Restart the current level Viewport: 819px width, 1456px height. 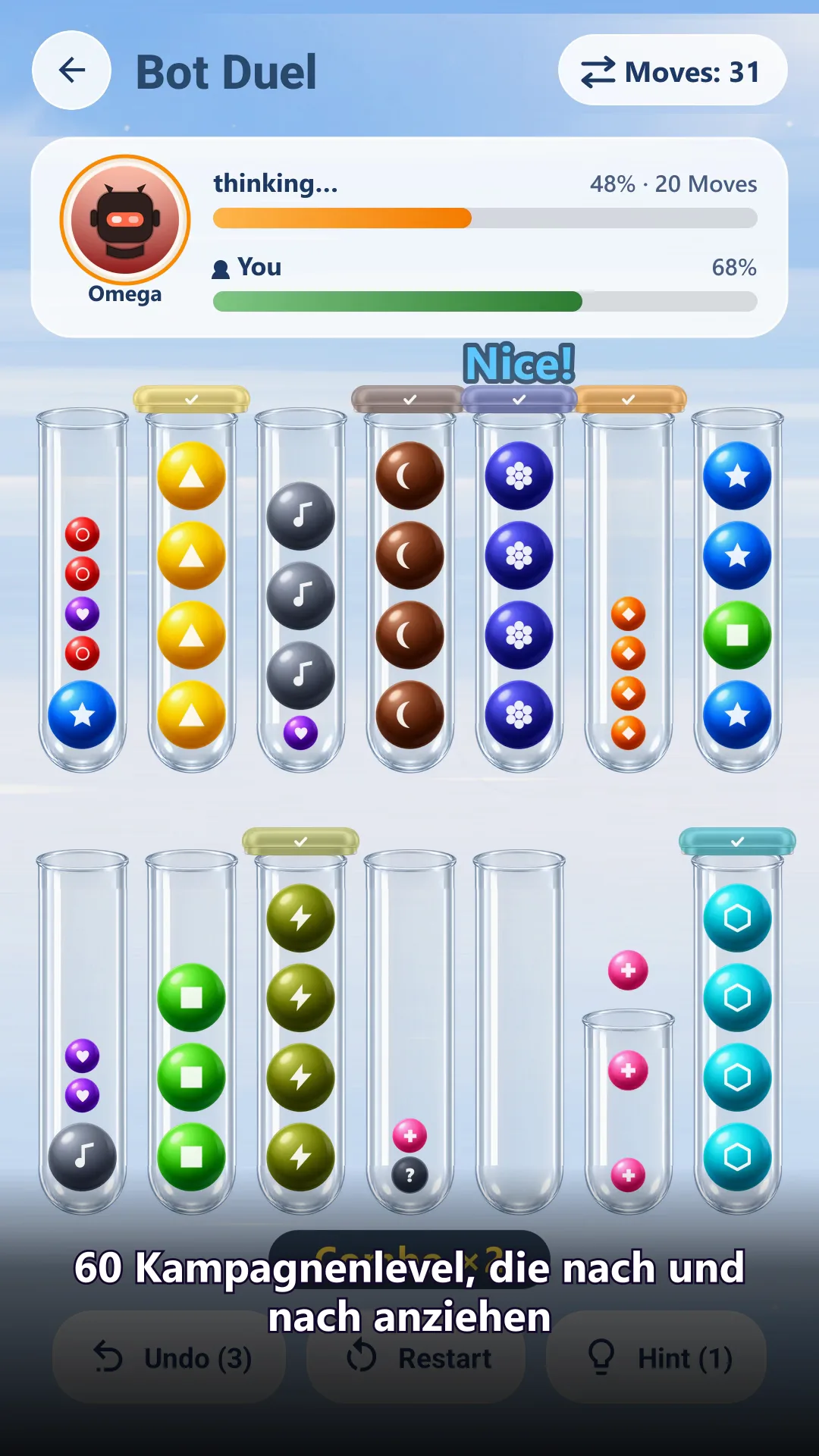416,1357
